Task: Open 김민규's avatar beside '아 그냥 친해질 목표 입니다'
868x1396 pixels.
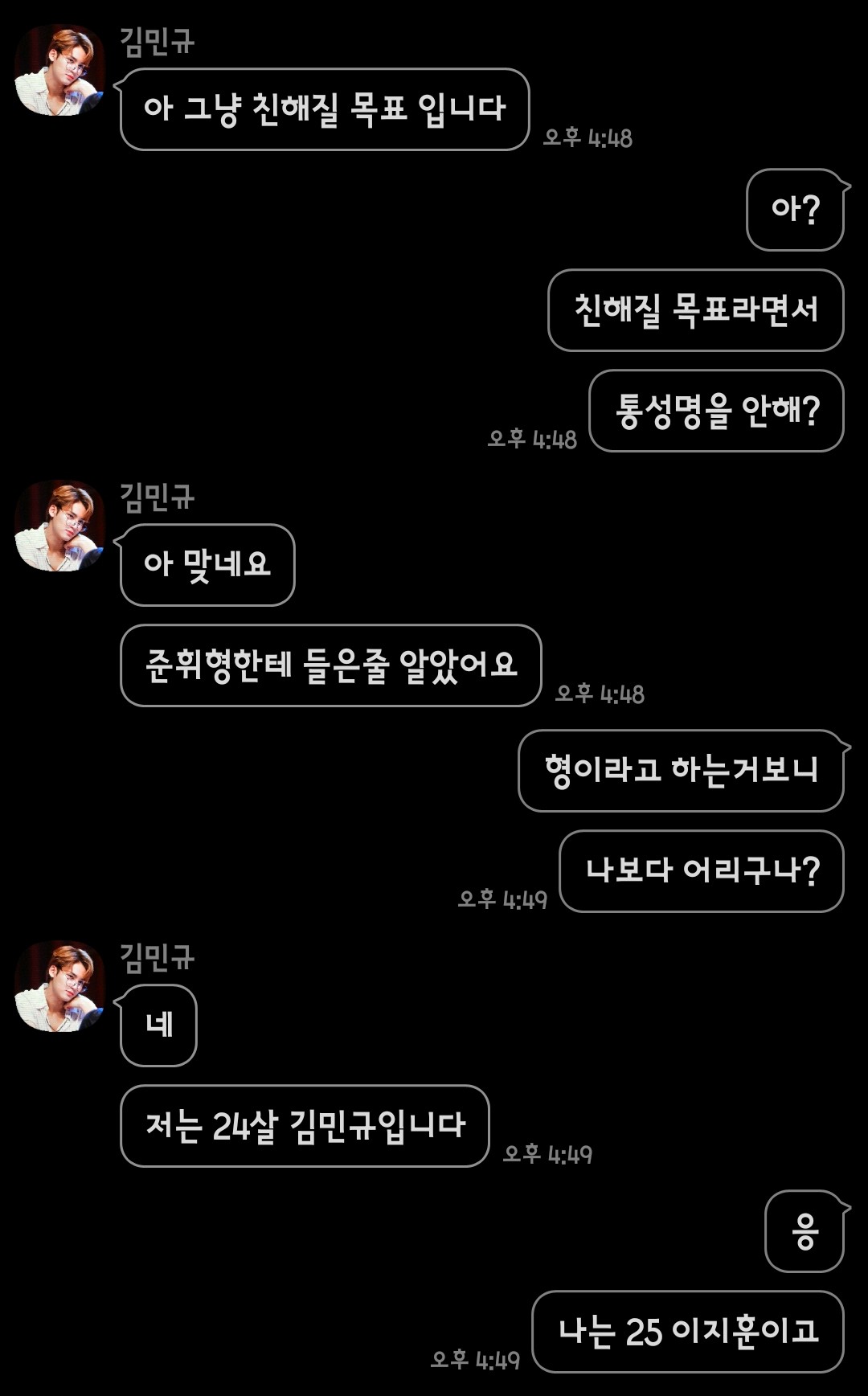Action: click(59, 70)
